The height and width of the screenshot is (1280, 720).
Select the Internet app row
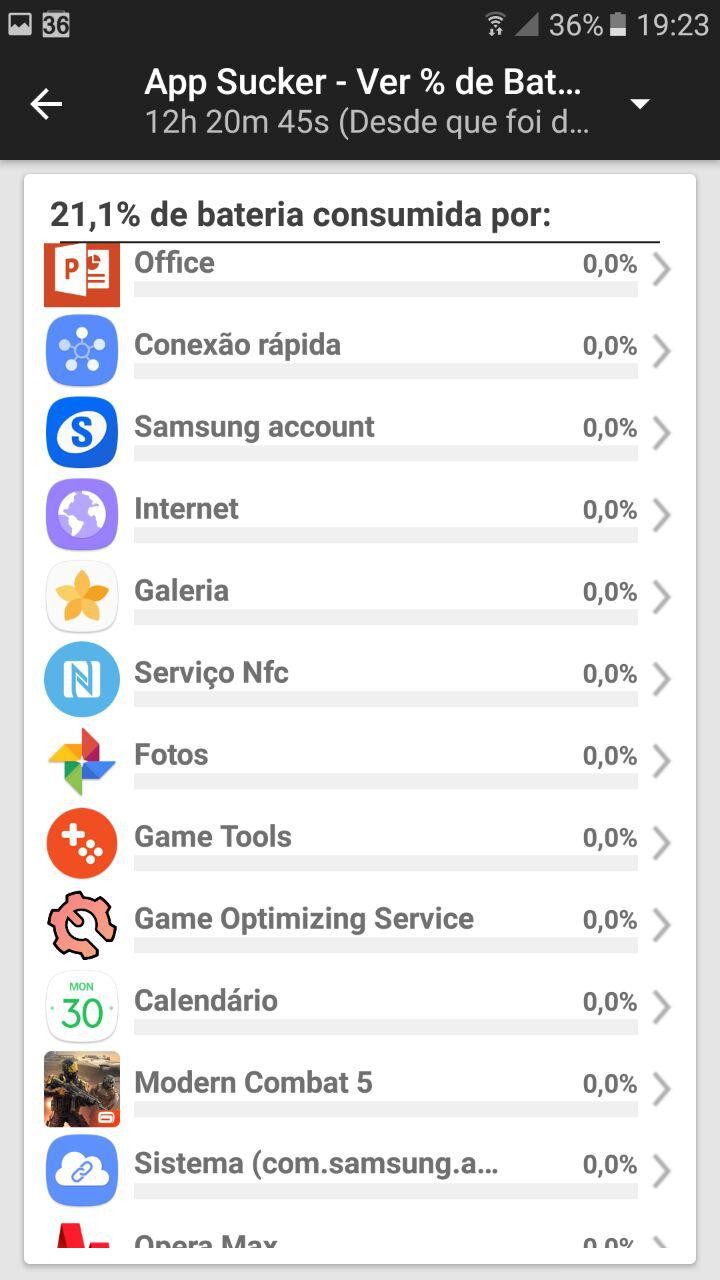coord(360,514)
